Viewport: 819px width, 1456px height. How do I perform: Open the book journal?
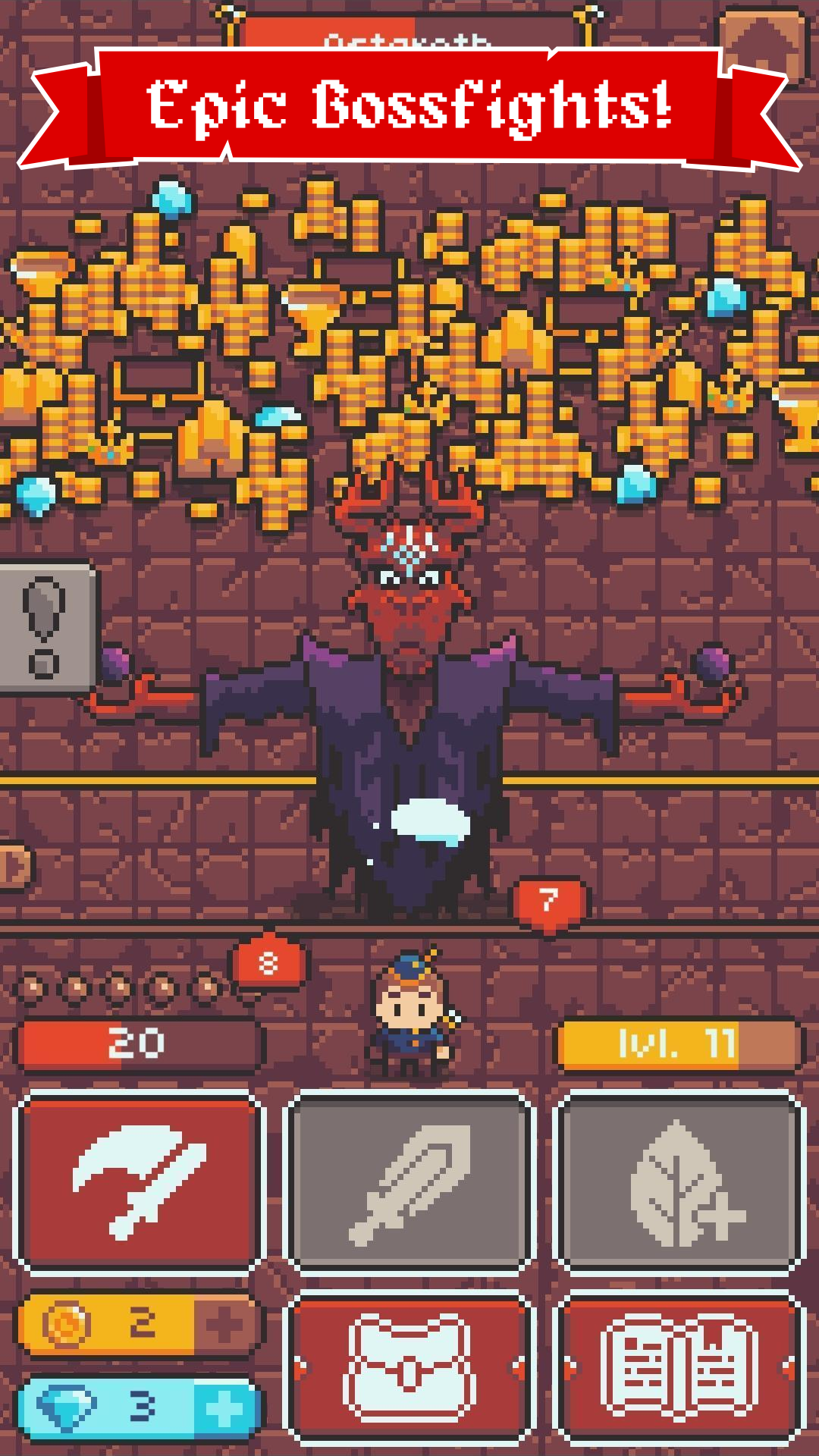click(x=679, y=1369)
